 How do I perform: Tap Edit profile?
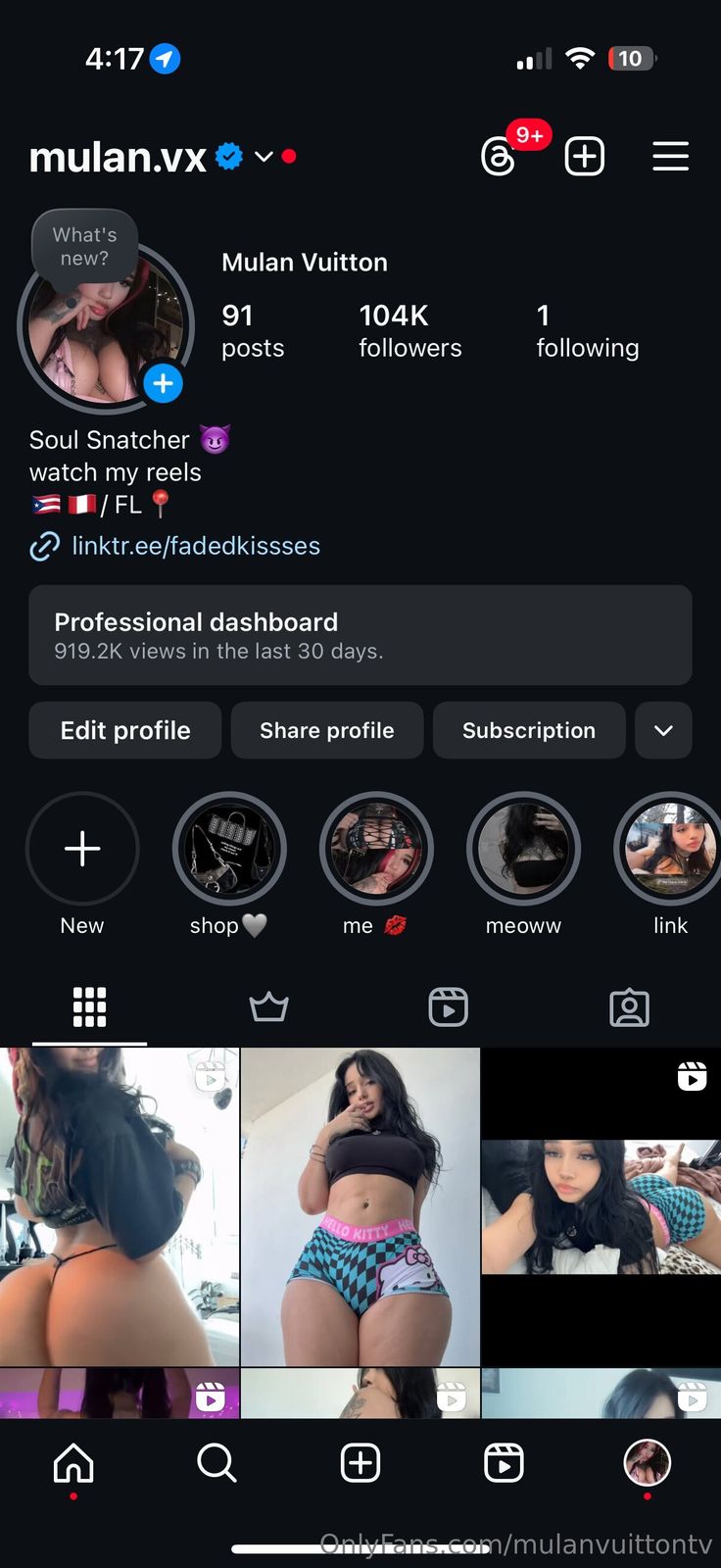tap(125, 730)
